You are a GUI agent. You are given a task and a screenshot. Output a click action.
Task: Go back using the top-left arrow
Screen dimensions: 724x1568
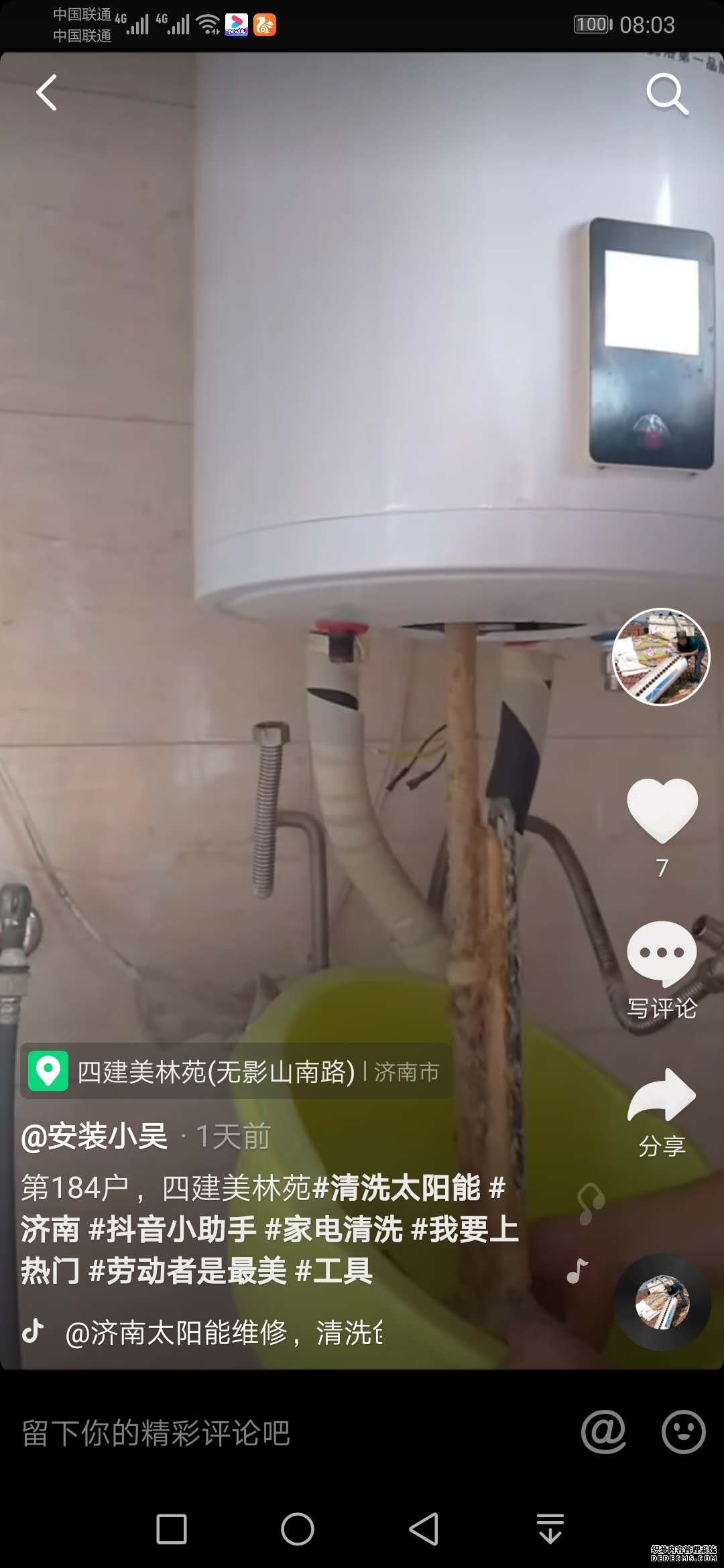pyautogui.click(x=46, y=92)
